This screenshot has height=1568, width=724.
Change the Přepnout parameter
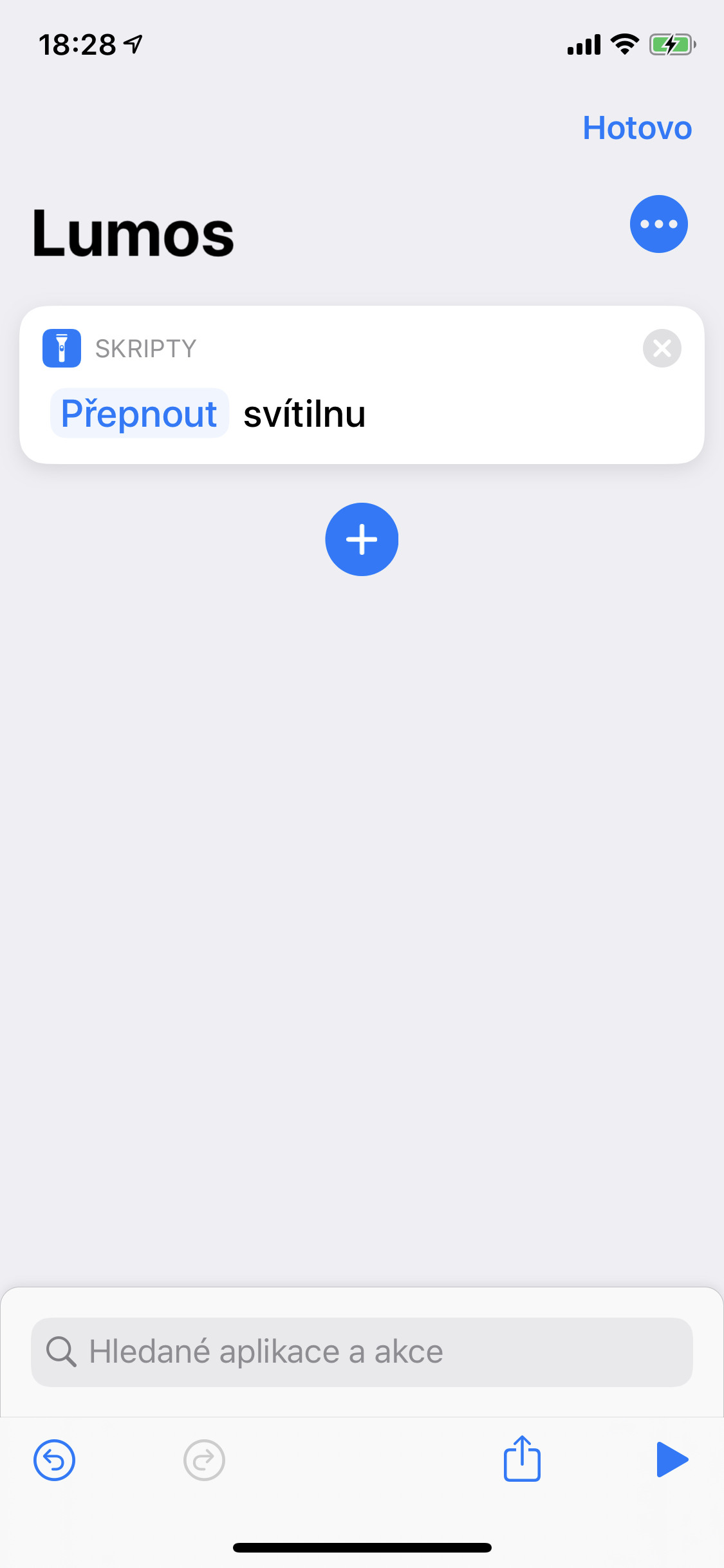point(139,413)
